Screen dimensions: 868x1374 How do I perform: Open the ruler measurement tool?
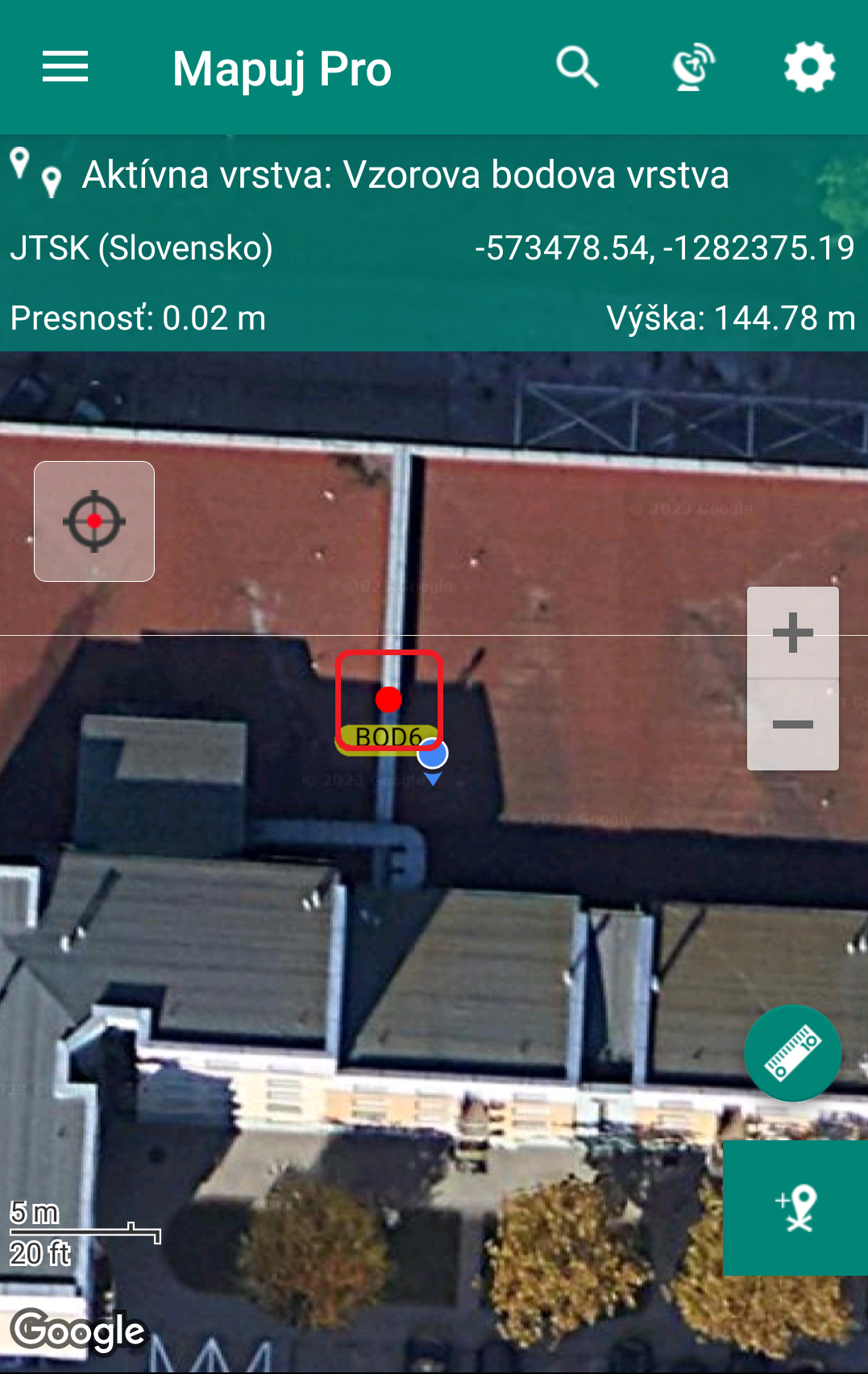[x=792, y=1053]
